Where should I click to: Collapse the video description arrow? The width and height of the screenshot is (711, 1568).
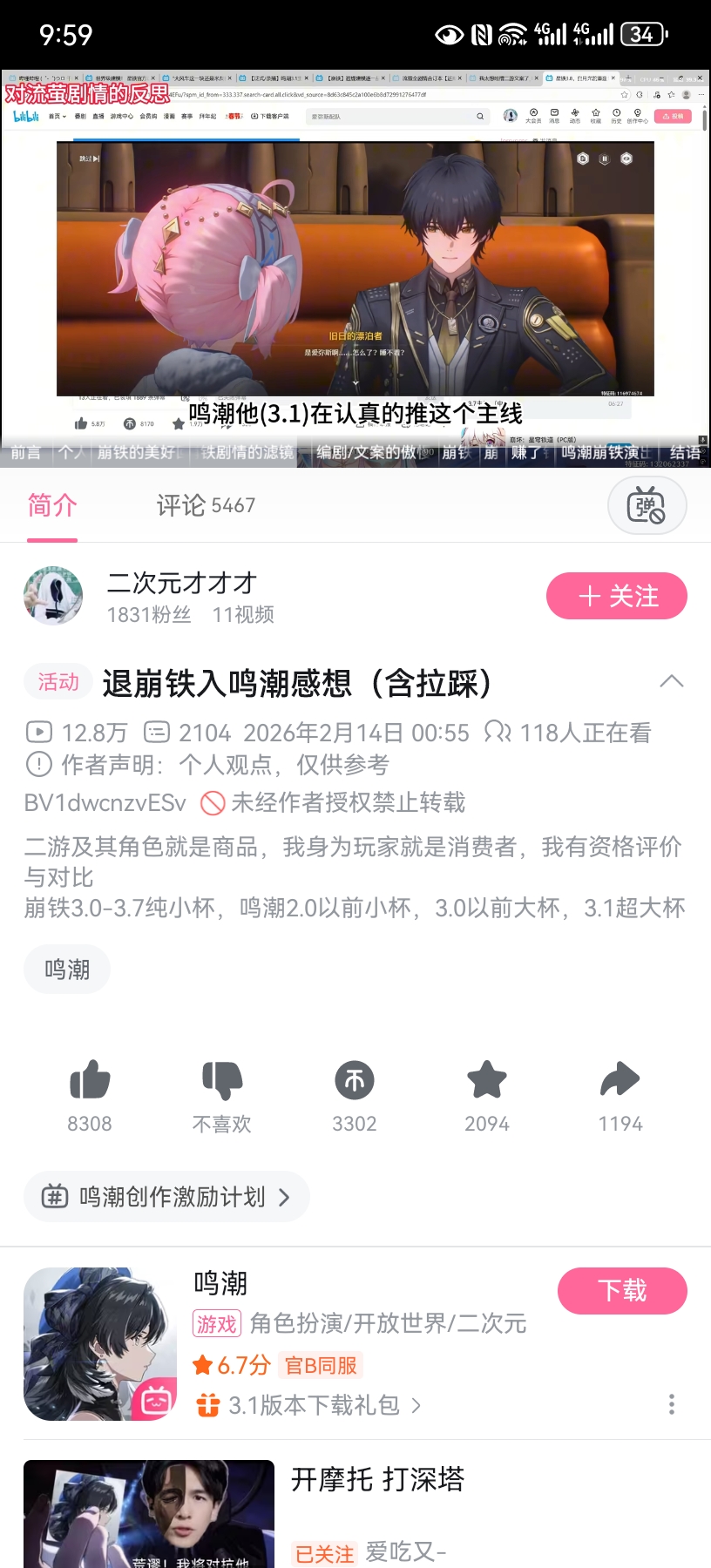point(671,682)
